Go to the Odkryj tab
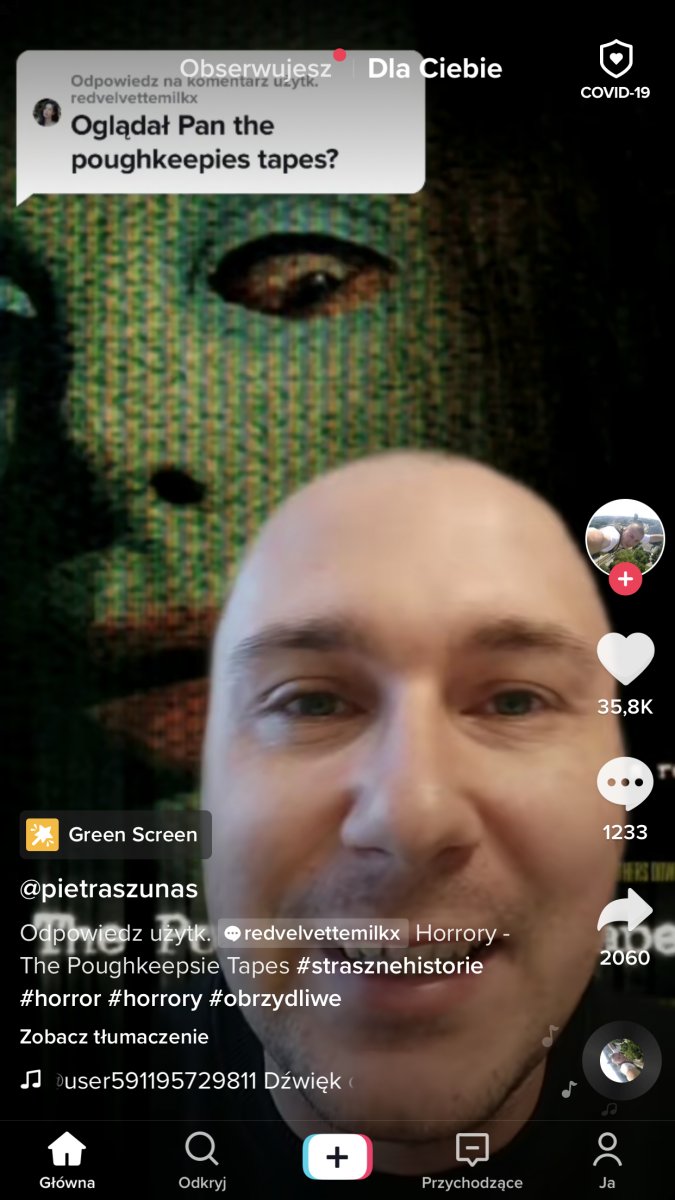 pos(202,1160)
